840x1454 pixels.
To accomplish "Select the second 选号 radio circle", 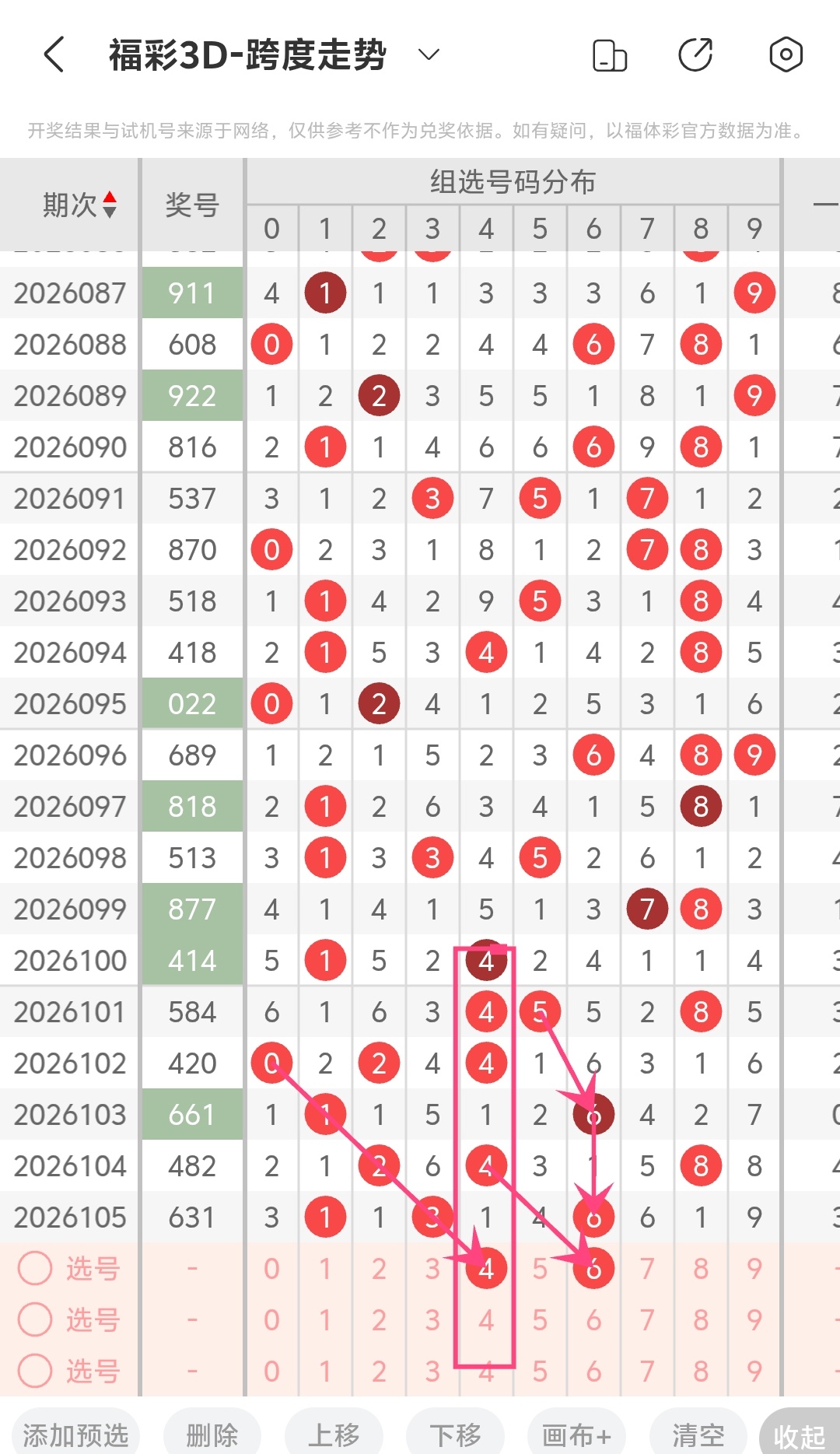I will tap(35, 1319).
